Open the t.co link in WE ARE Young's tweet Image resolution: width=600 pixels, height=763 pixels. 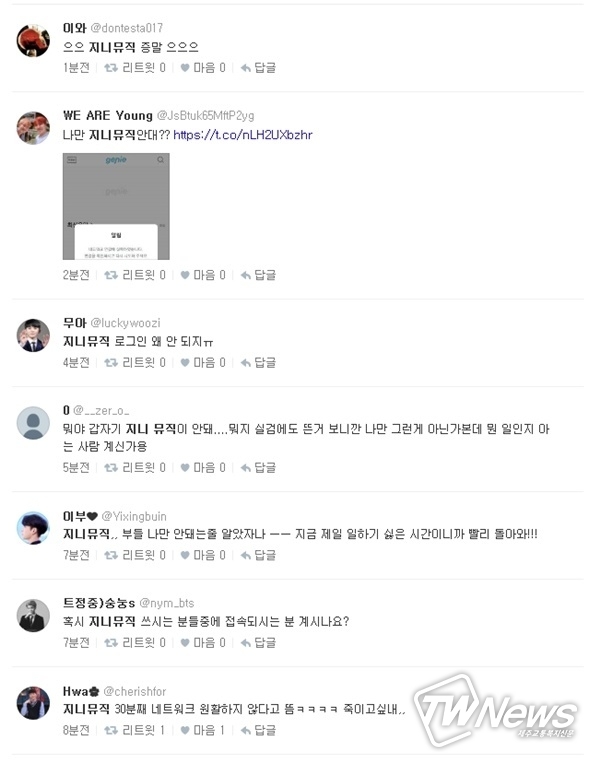click(243, 134)
